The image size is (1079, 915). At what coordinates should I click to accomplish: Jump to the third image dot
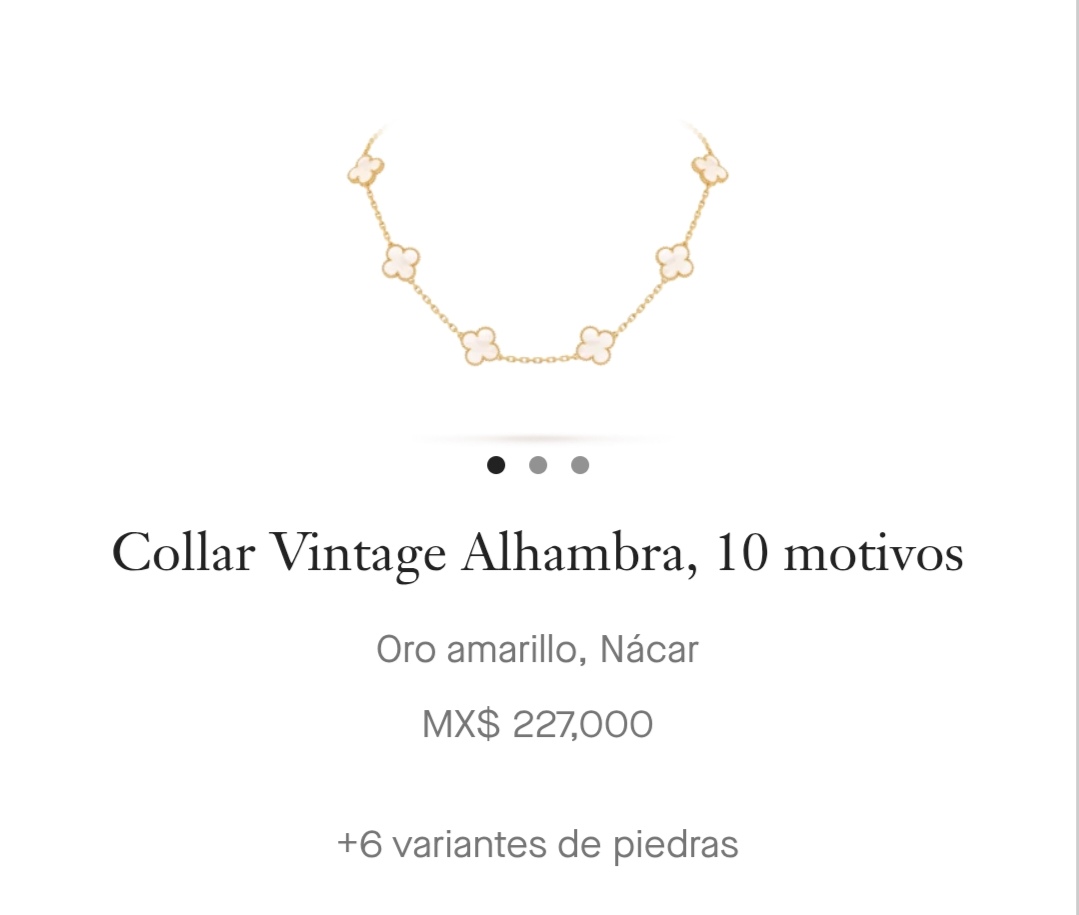click(580, 465)
